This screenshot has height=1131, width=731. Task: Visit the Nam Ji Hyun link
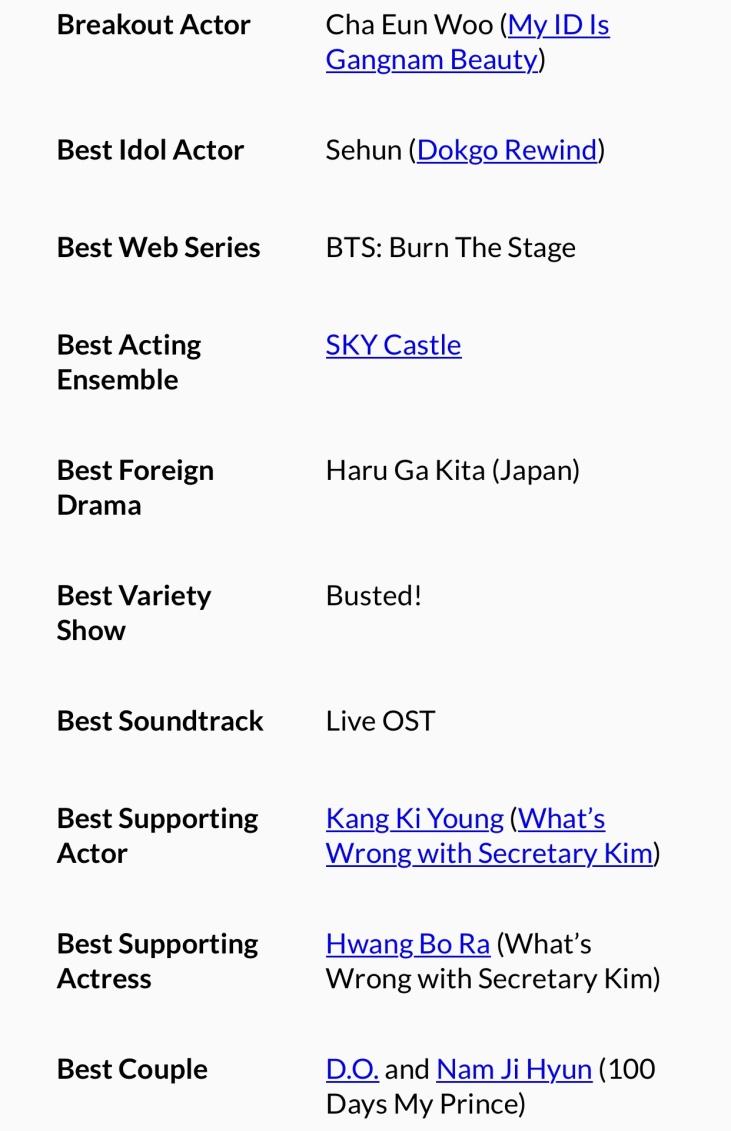pos(513,1069)
